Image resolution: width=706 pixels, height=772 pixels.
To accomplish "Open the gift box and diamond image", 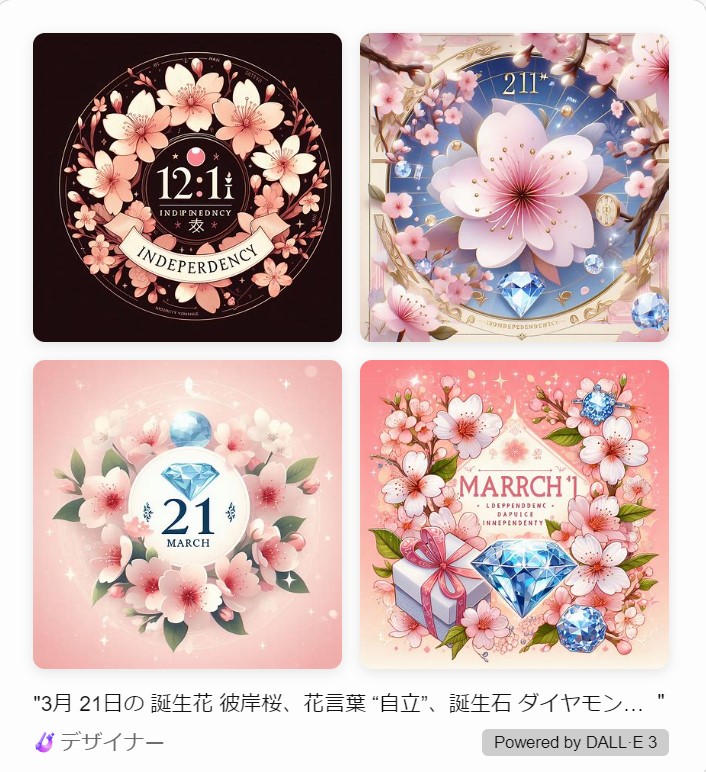I will tap(514, 514).
